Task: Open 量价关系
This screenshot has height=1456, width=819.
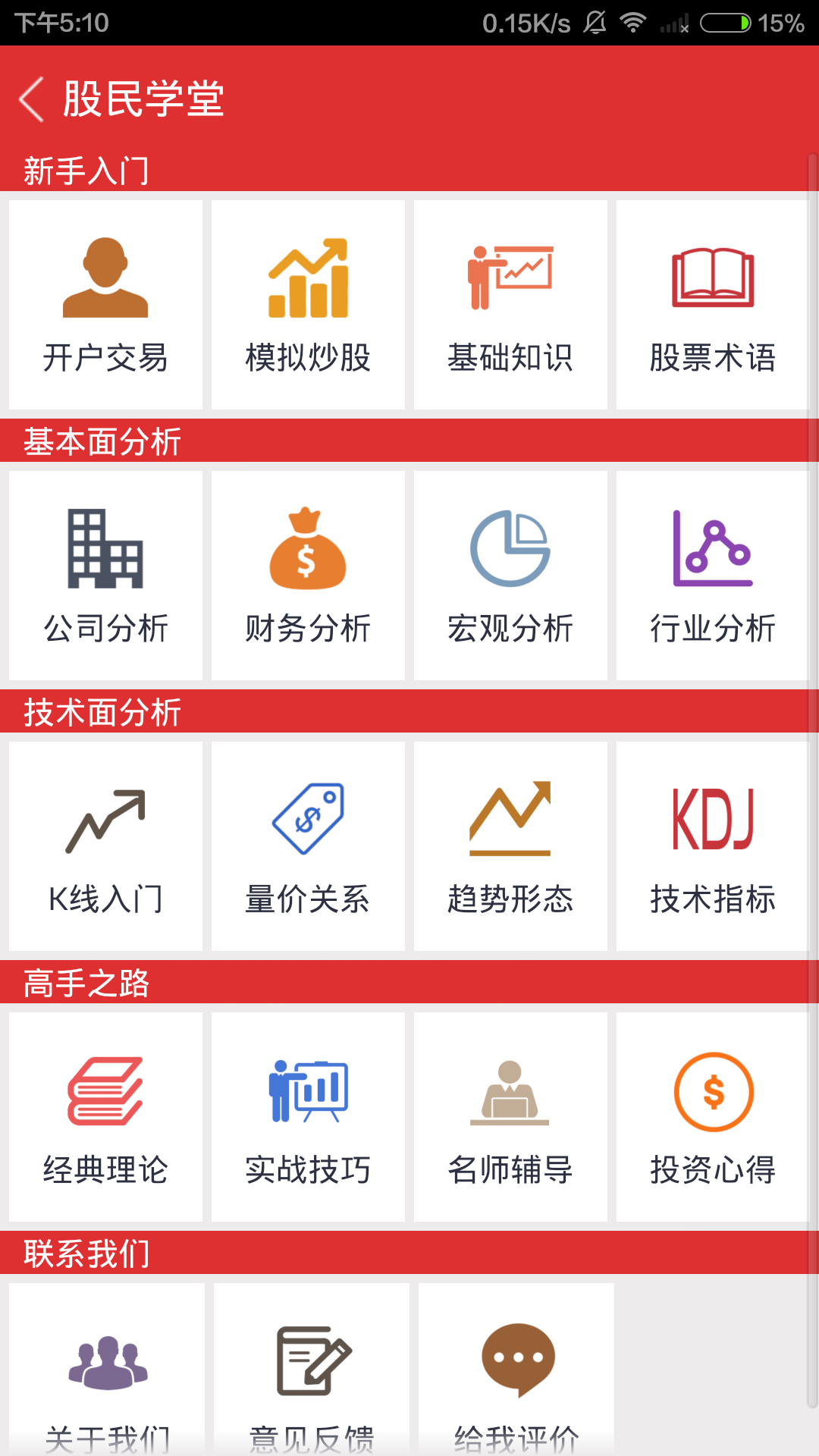Action: [308, 846]
